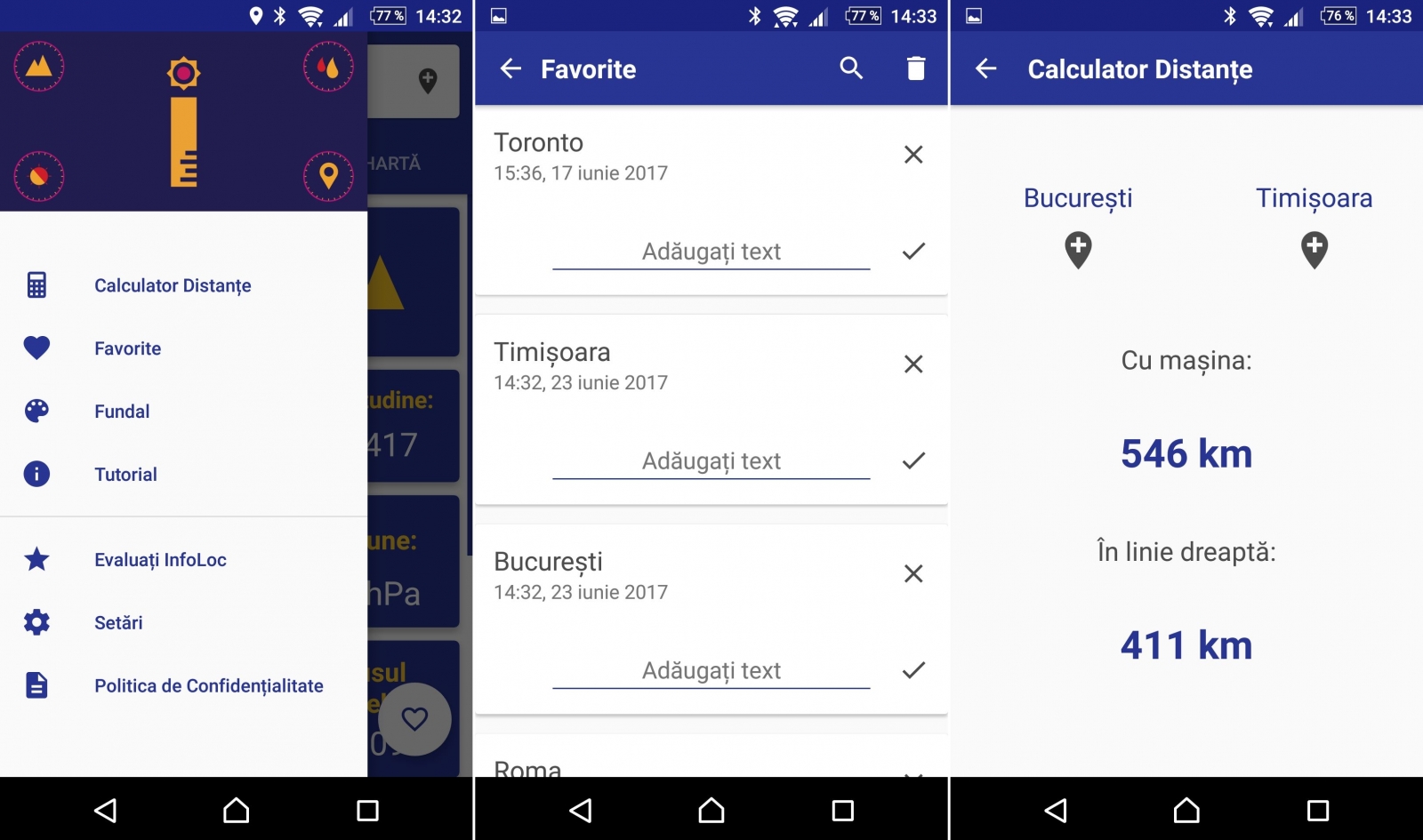Go back from Calculator Distanțe screen

pos(985,68)
